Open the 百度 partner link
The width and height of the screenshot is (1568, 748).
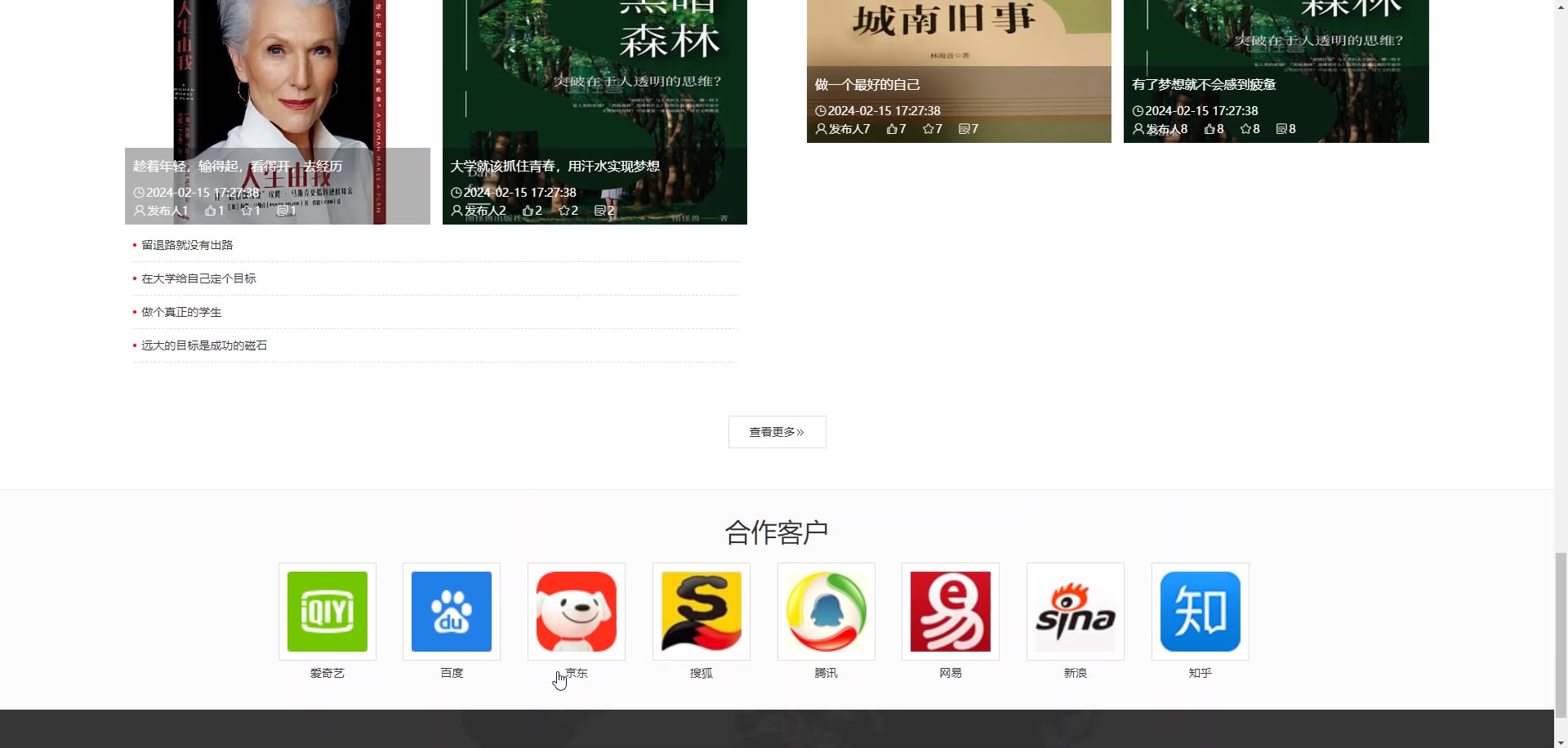[x=452, y=612]
